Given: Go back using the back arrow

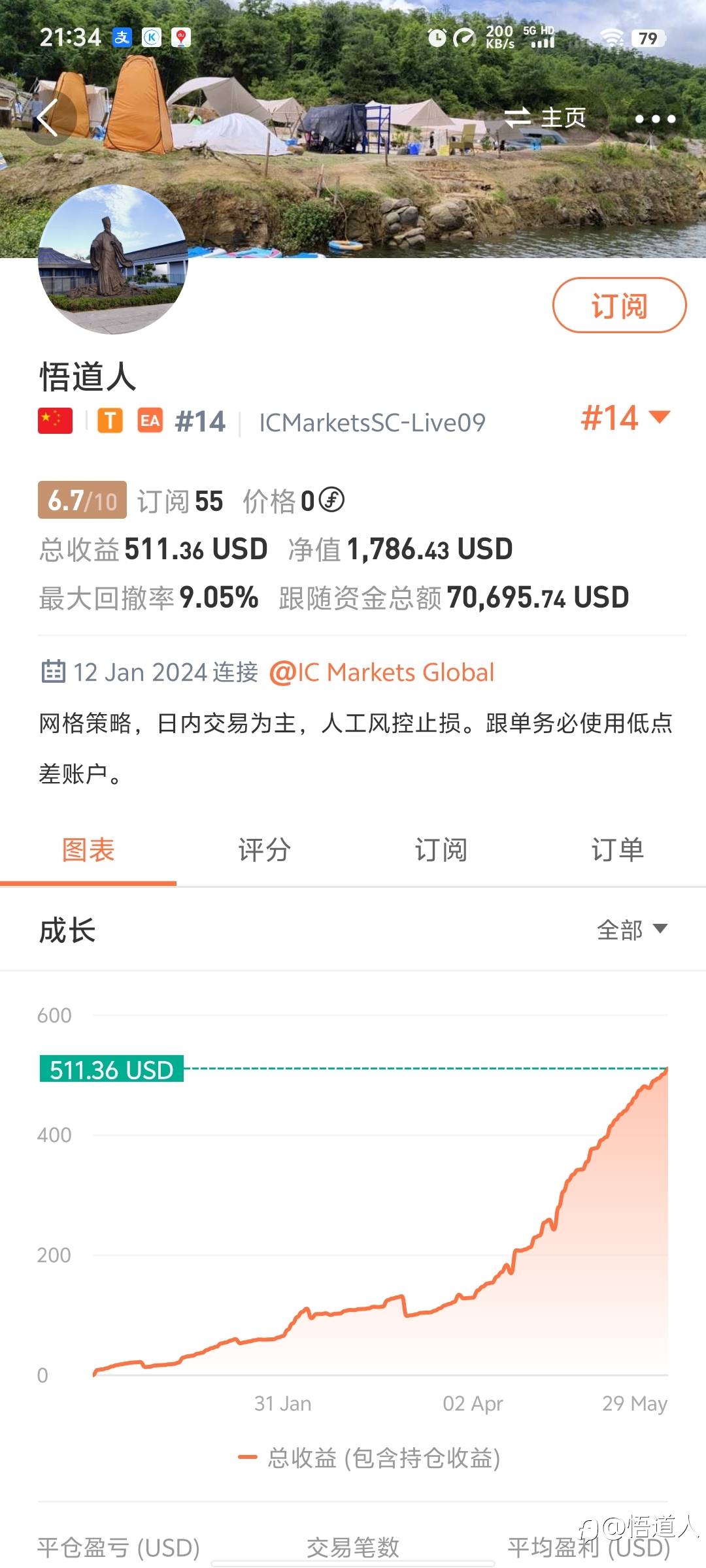Looking at the screenshot, I should pyautogui.click(x=46, y=118).
